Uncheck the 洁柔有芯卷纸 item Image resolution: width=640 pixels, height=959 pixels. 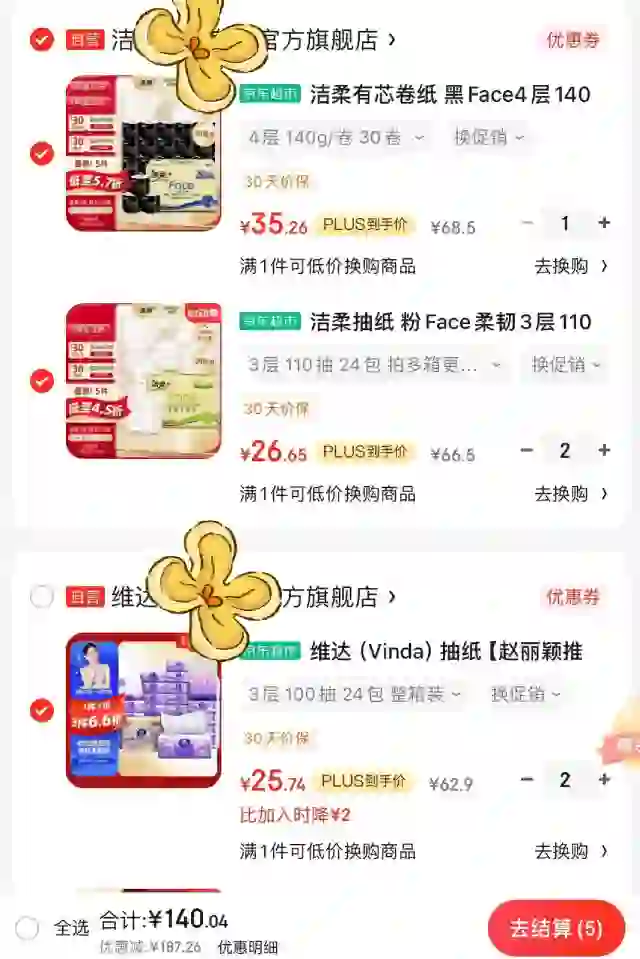pyautogui.click(x=41, y=153)
